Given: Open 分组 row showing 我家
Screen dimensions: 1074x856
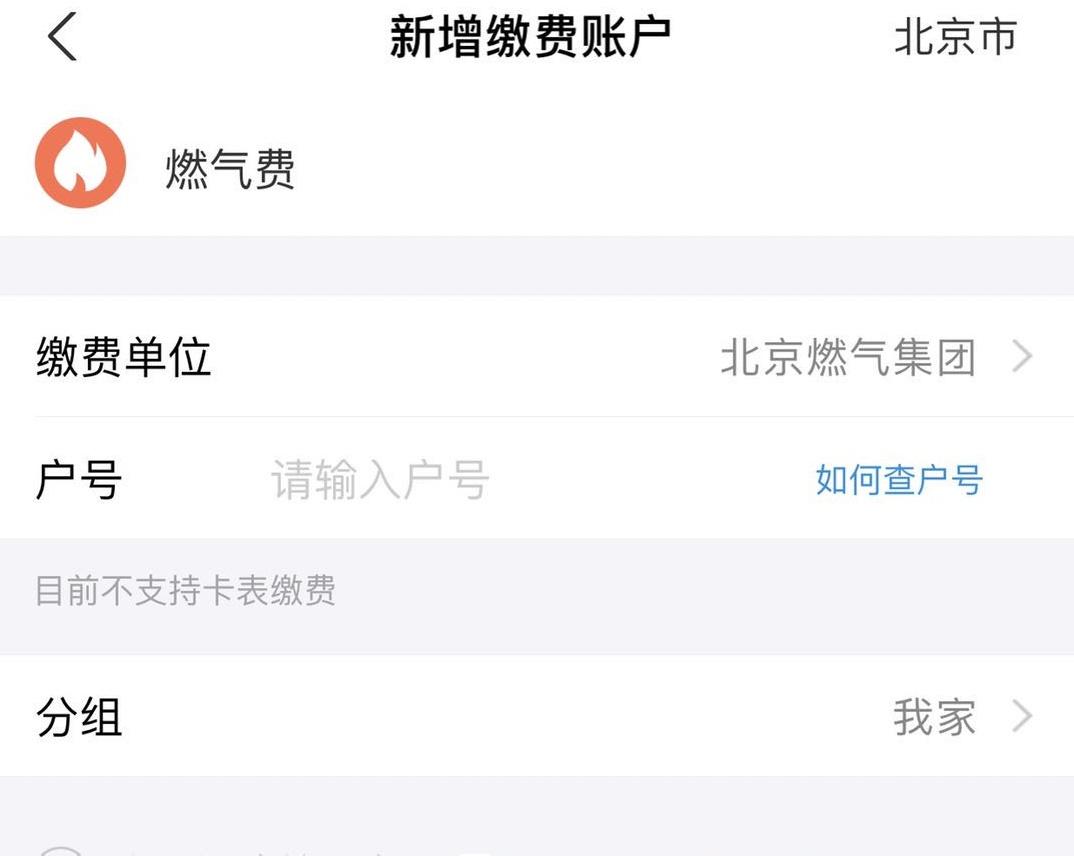Looking at the screenshot, I should click(x=536, y=717).
